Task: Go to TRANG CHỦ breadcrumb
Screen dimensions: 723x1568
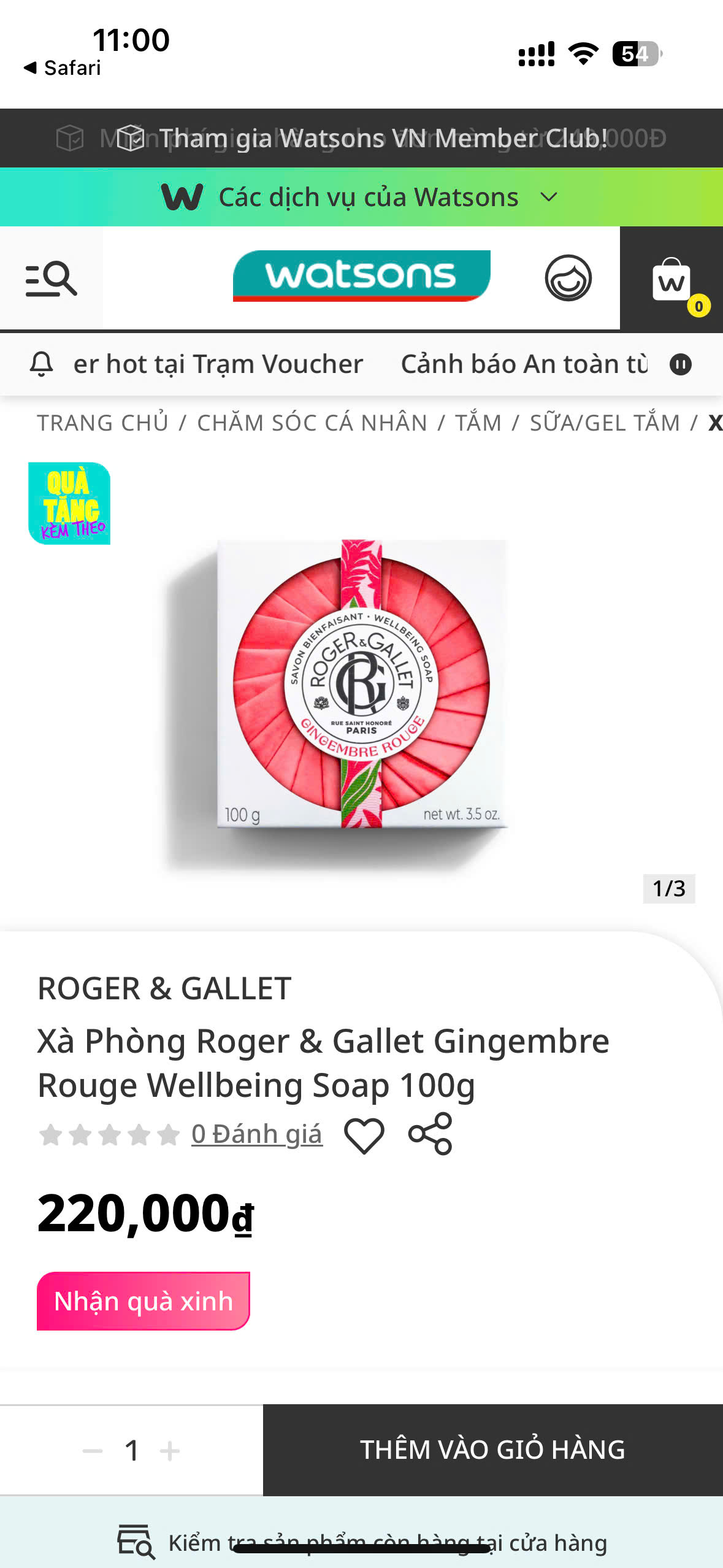Action: [x=102, y=423]
